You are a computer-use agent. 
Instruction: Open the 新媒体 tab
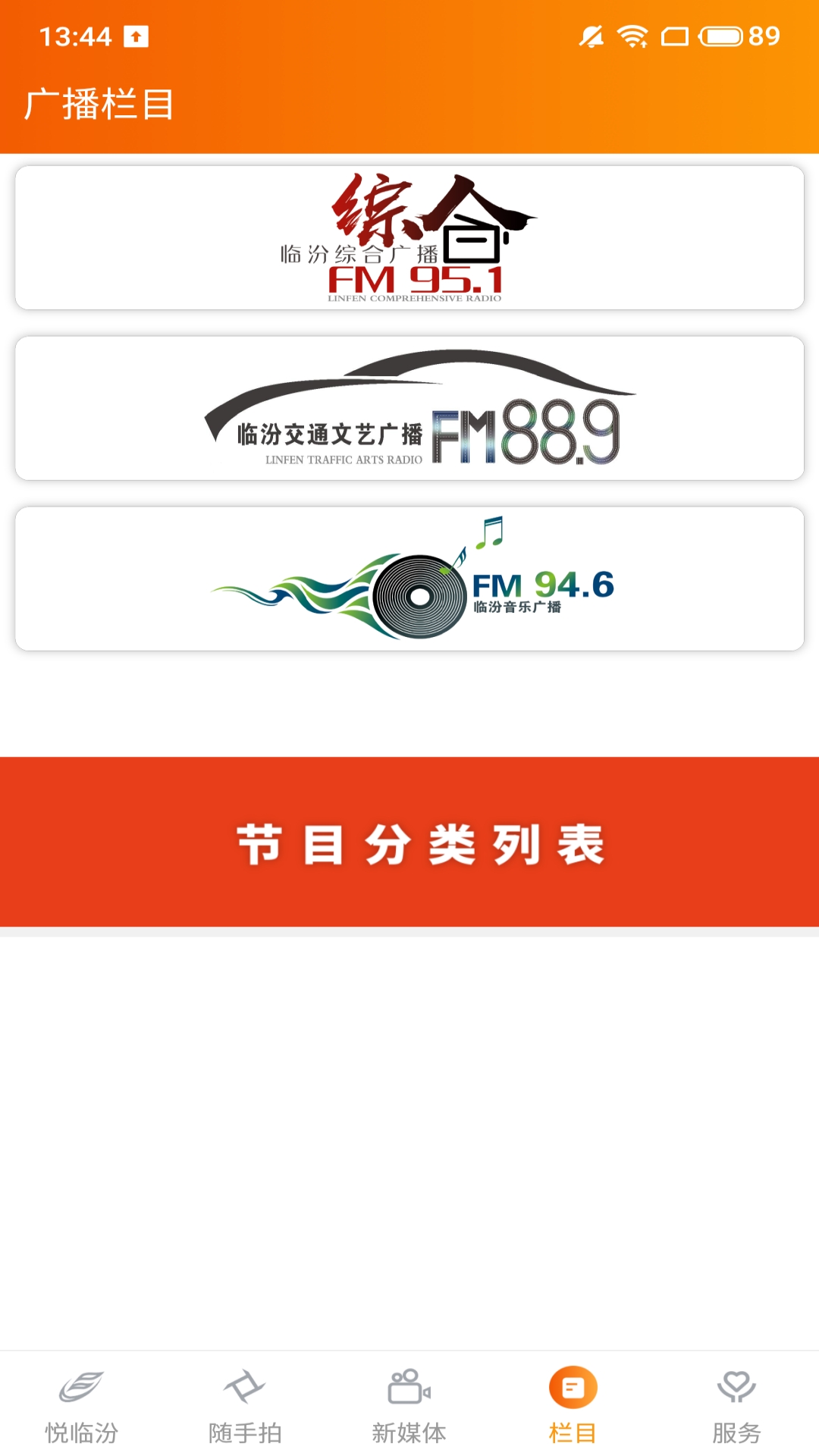click(x=409, y=1404)
